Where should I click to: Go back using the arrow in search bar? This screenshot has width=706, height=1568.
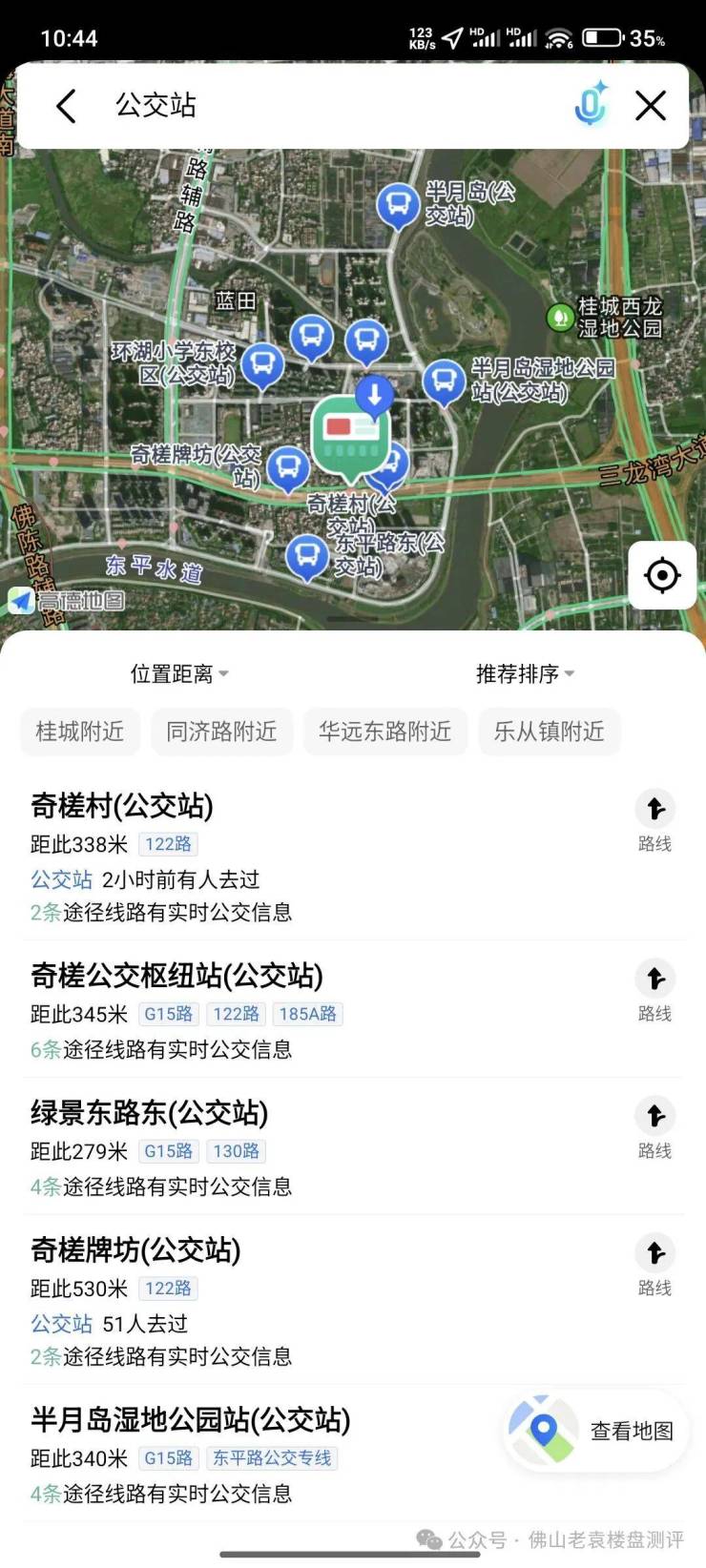pos(66,106)
